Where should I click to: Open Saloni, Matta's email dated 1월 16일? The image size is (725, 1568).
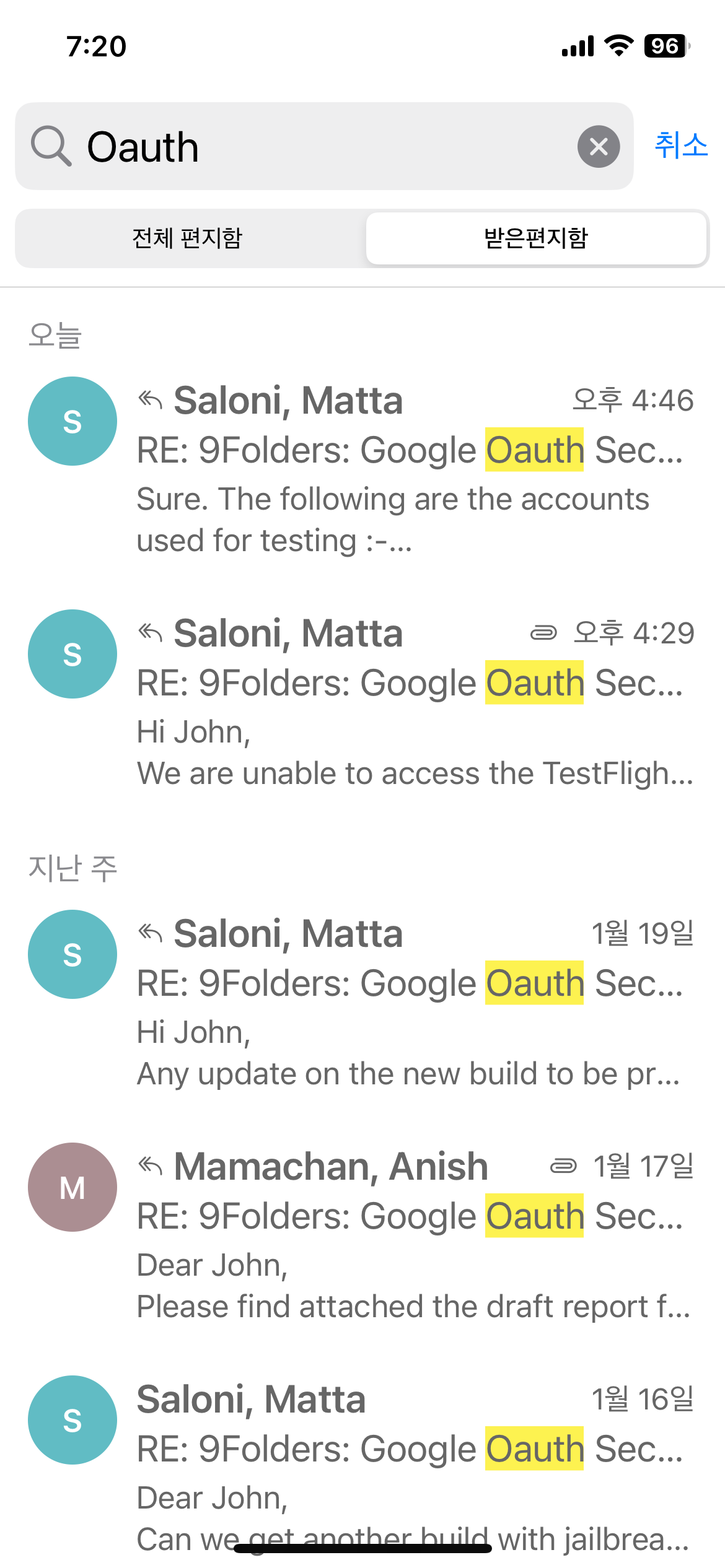pos(362,1469)
